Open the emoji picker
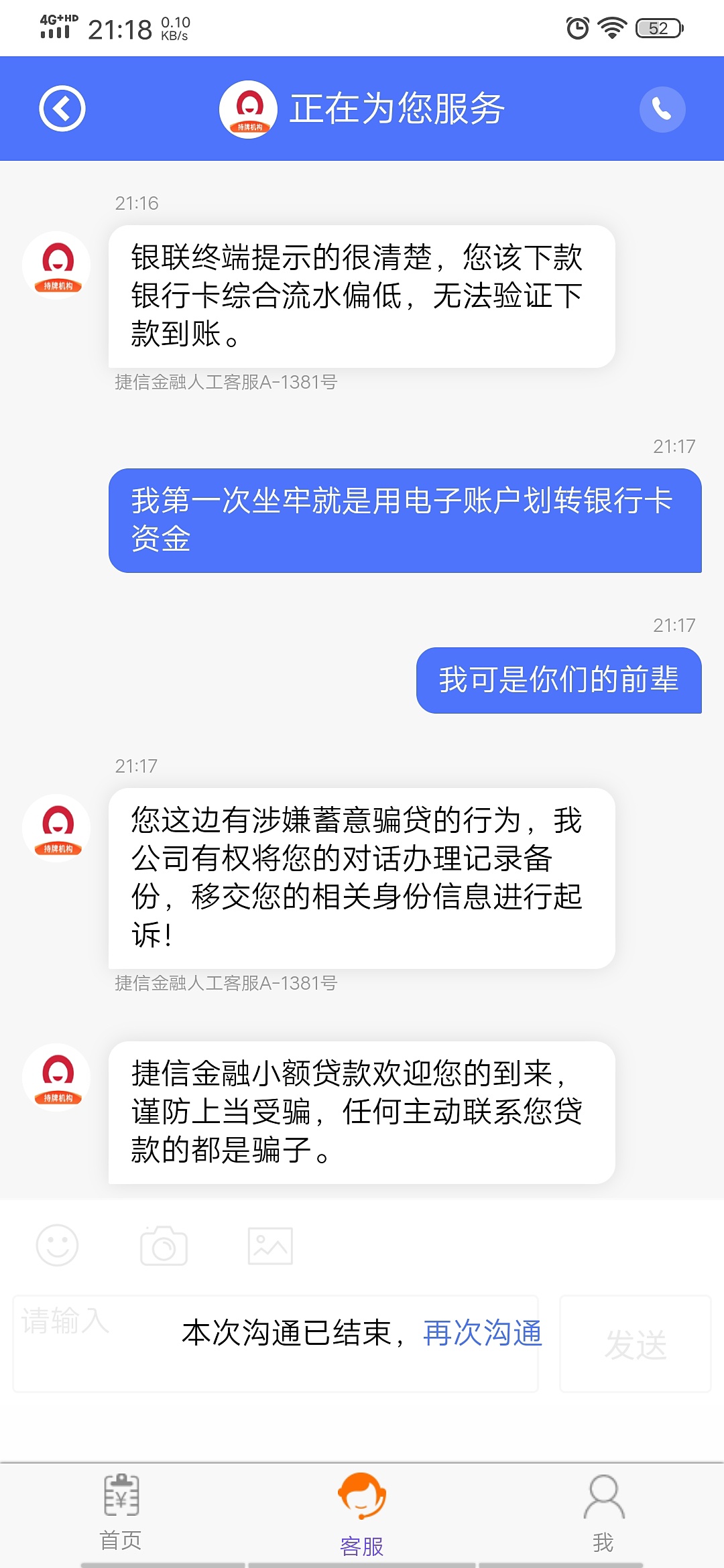 click(57, 1246)
